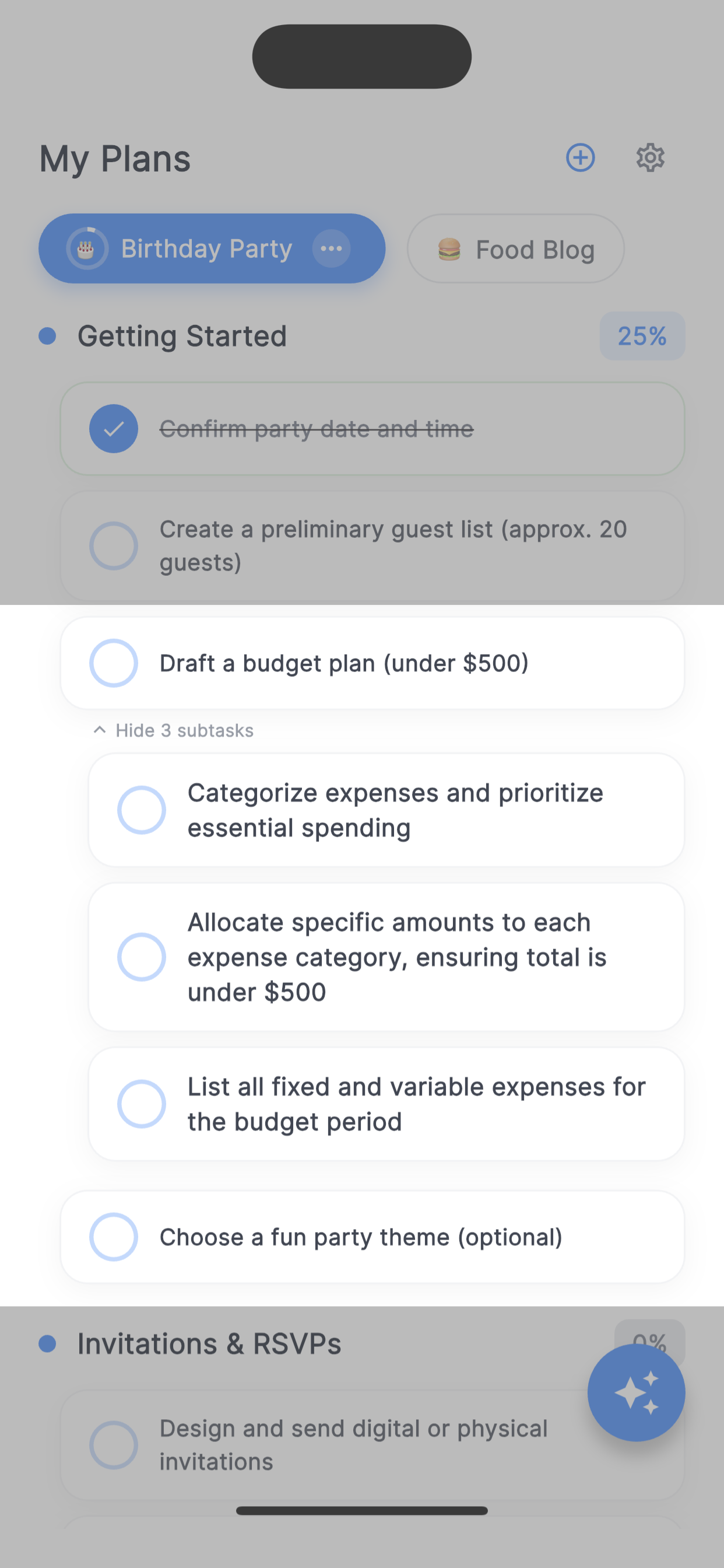Switch to the Food Blog plan
Viewport: 724px width, 1568px height.
[x=515, y=249]
